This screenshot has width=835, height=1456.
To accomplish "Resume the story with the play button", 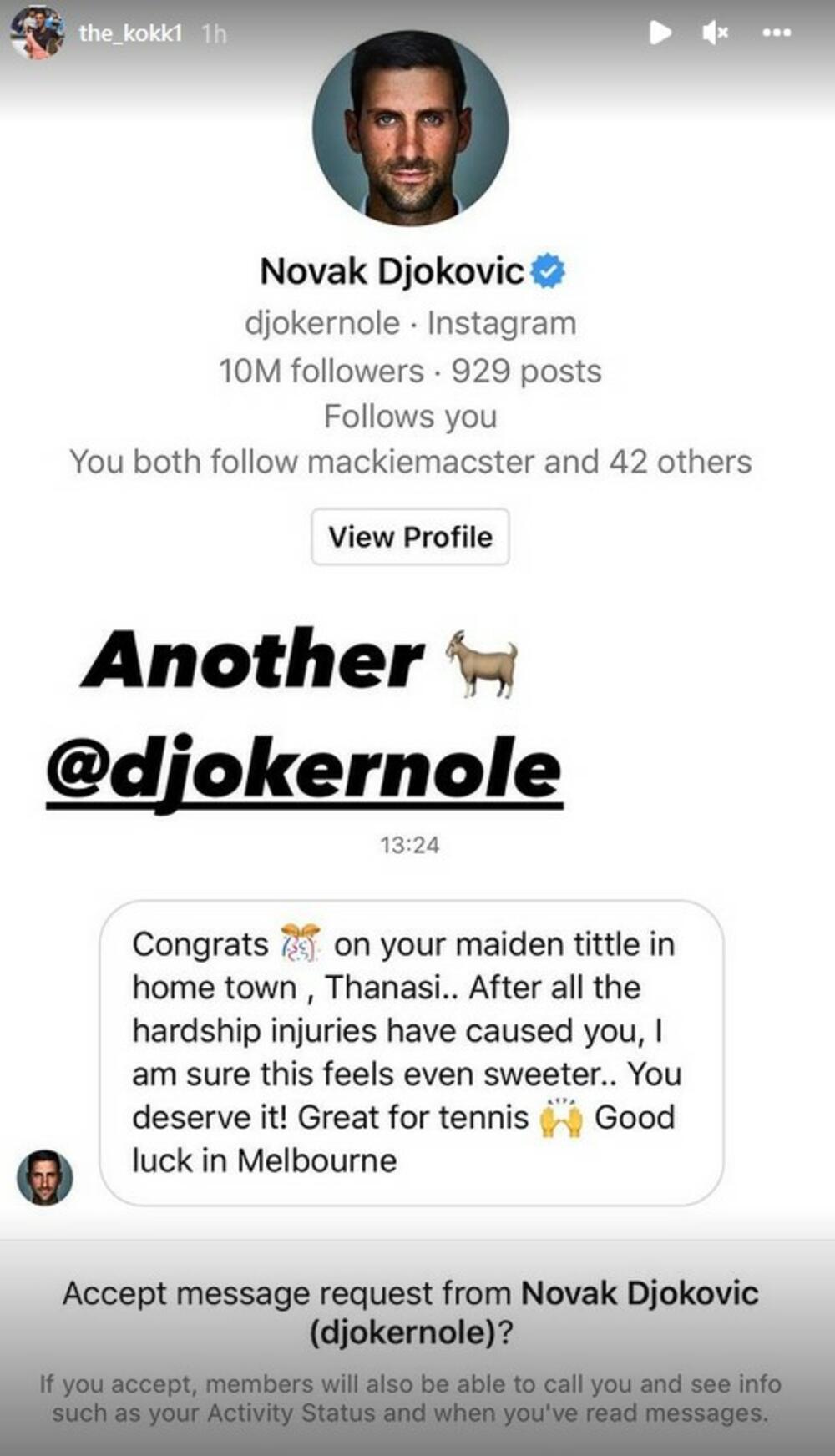I will (x=660, y=33).
